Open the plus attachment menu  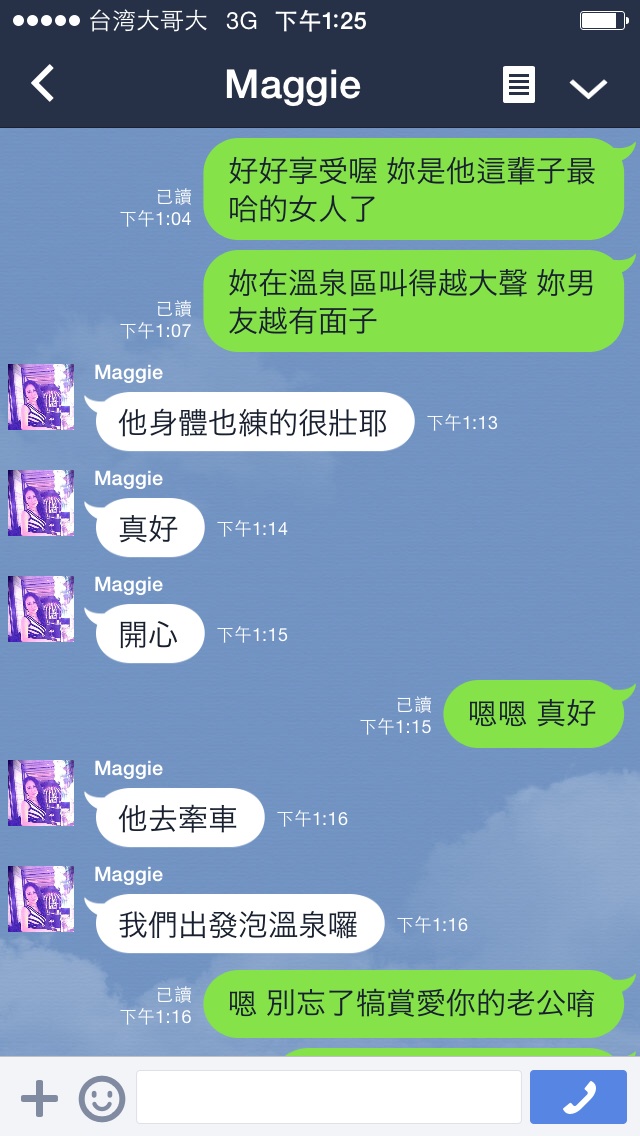tap(39, 1098)
